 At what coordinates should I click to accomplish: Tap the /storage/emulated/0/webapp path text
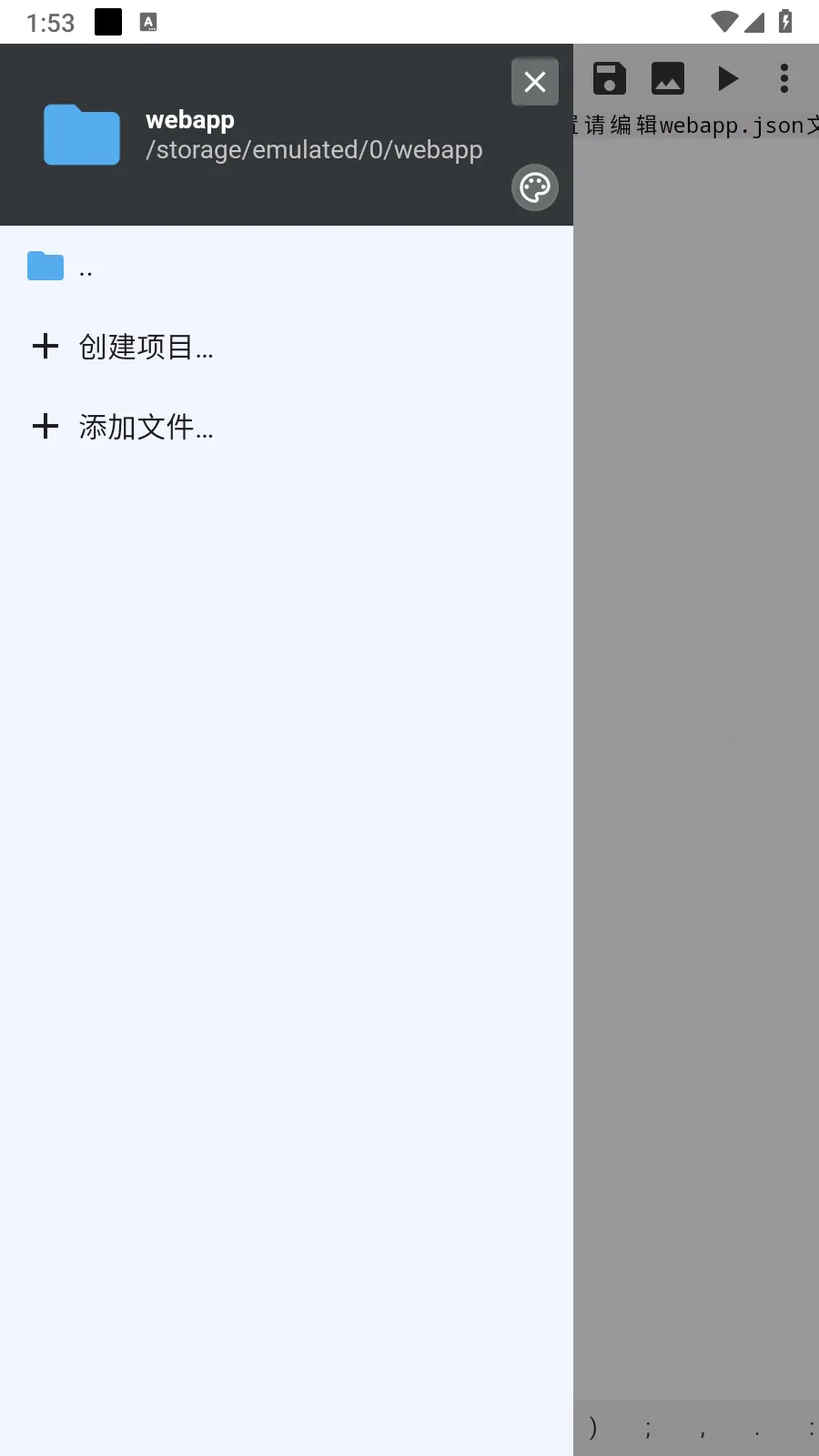tap(314, 149)
